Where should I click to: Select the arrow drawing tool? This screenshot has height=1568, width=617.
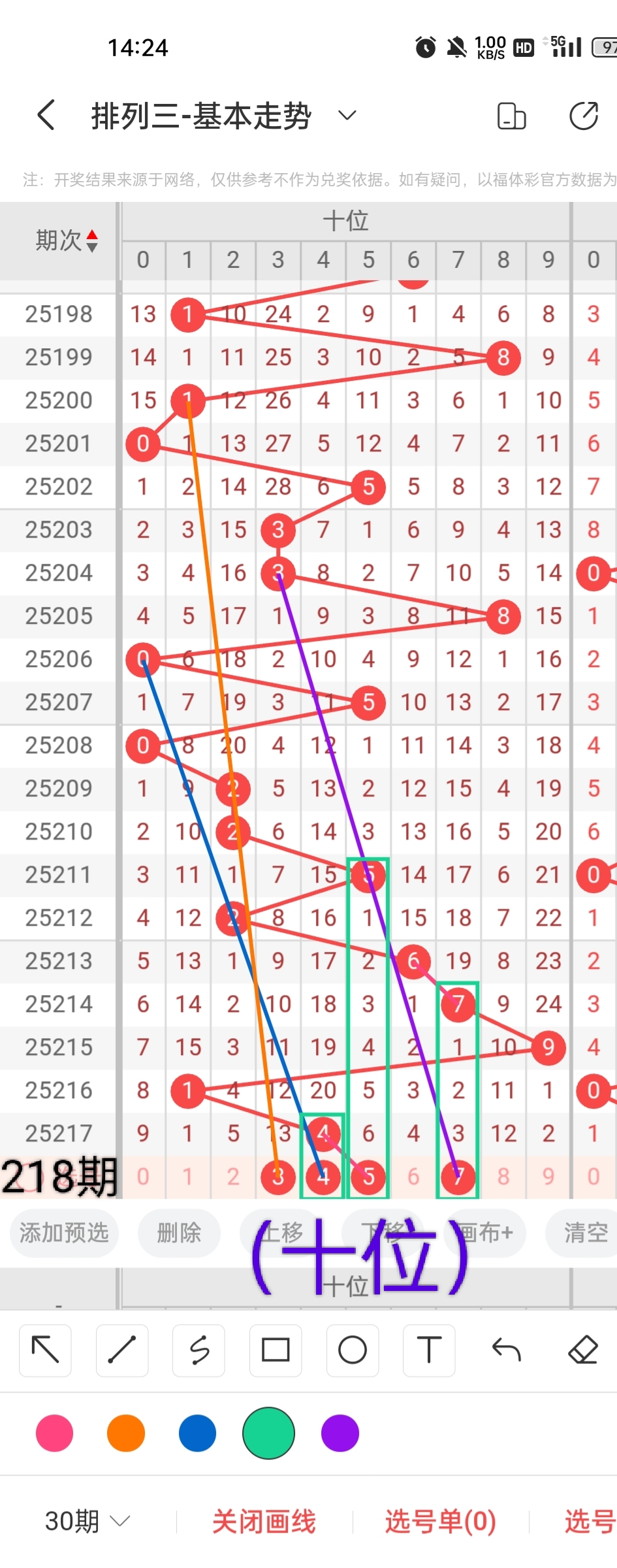pyautogui.click(x=45, y=1350)
